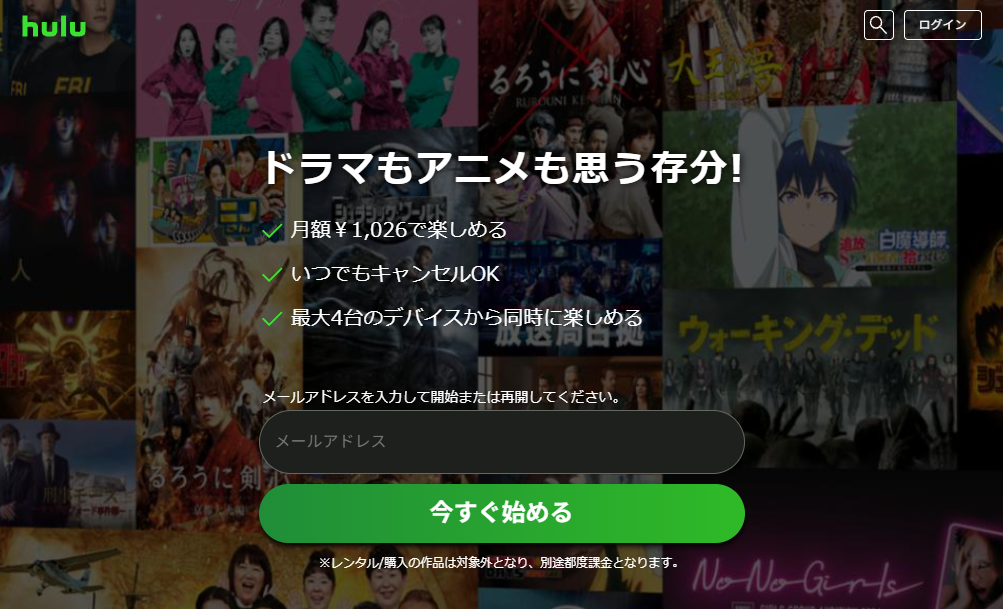1003x609 pixels.
Task: Focus the メールアドレス email field
Action: pyautogui.click(x=501, y=442)
